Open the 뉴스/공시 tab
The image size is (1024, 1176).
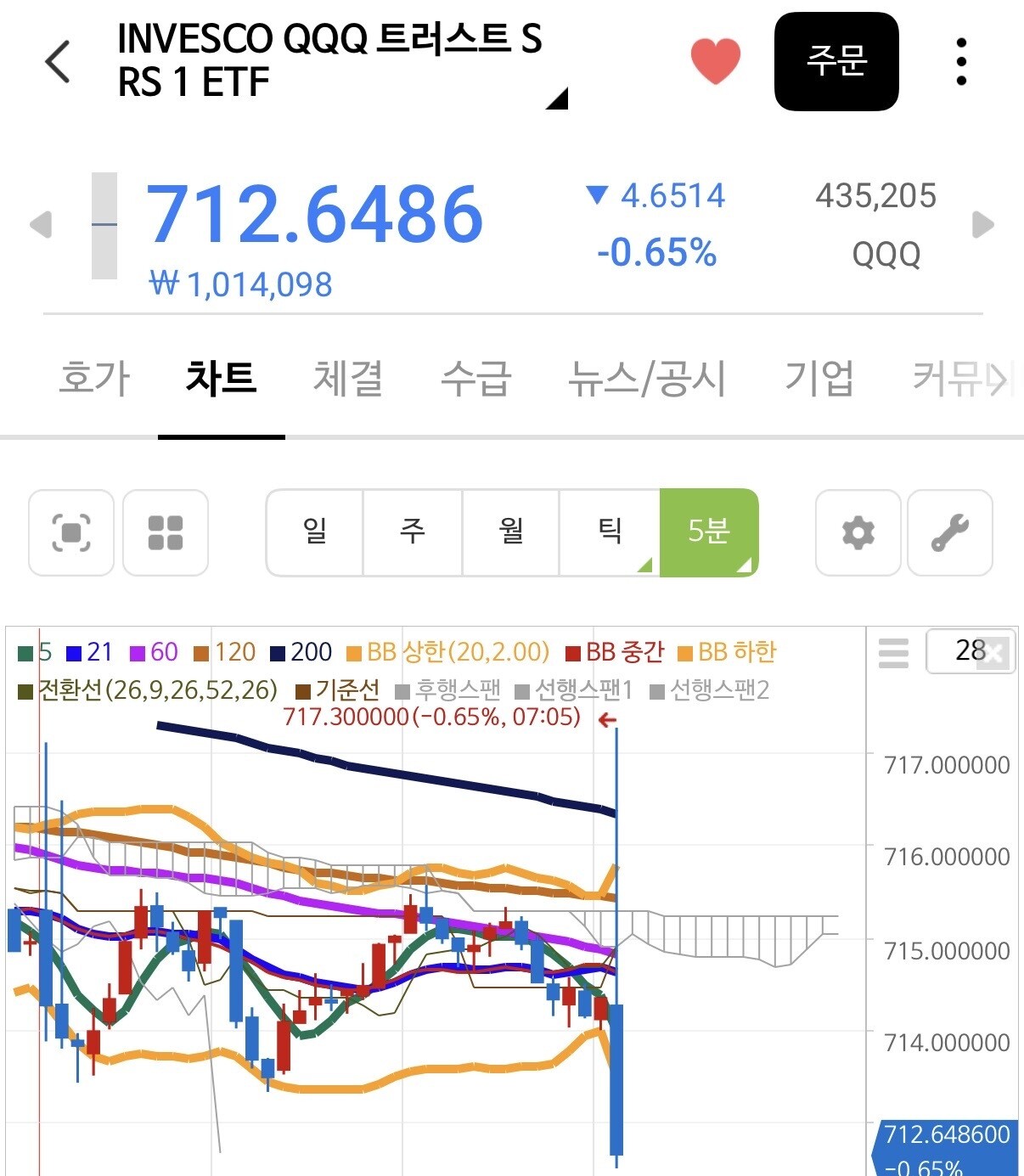pos(647,378)
